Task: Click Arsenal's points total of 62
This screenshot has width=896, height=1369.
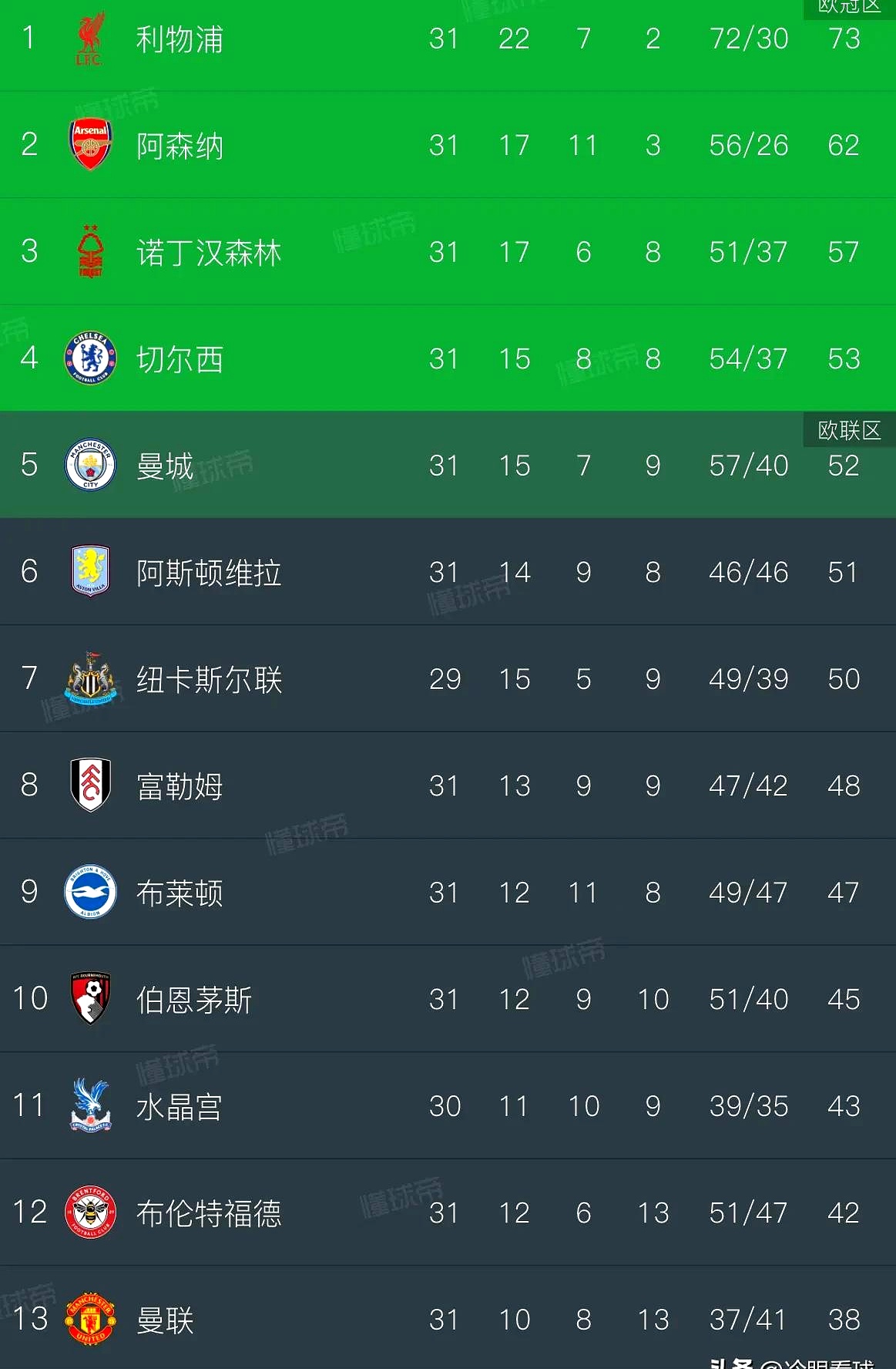Action: tap(843, 146)
